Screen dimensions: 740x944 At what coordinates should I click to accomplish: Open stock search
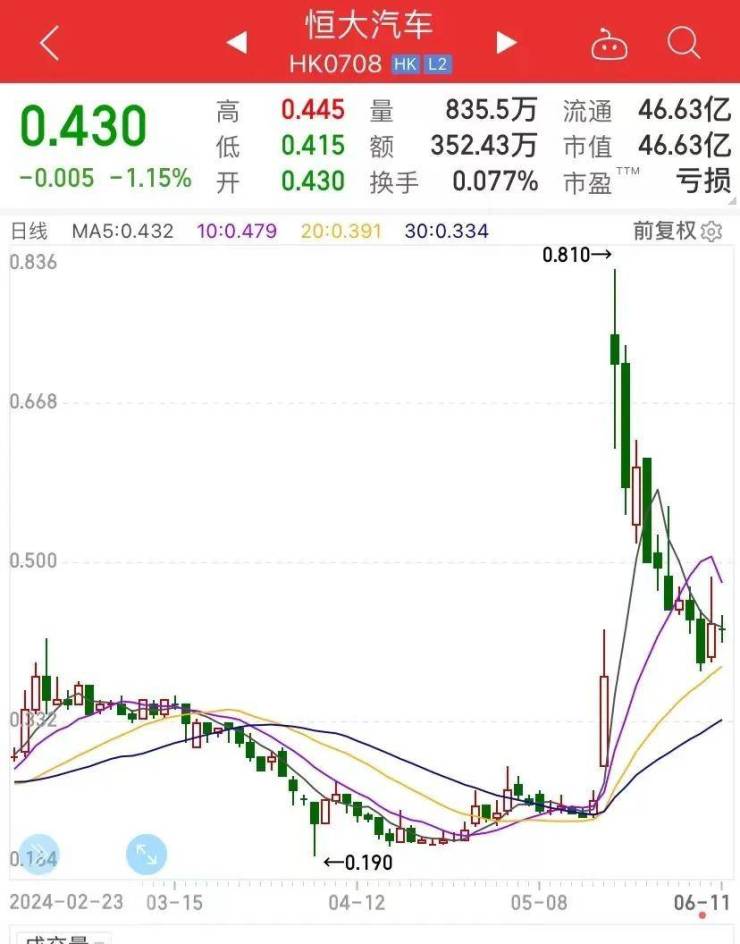pyautogui.click(x=683, y=43)
